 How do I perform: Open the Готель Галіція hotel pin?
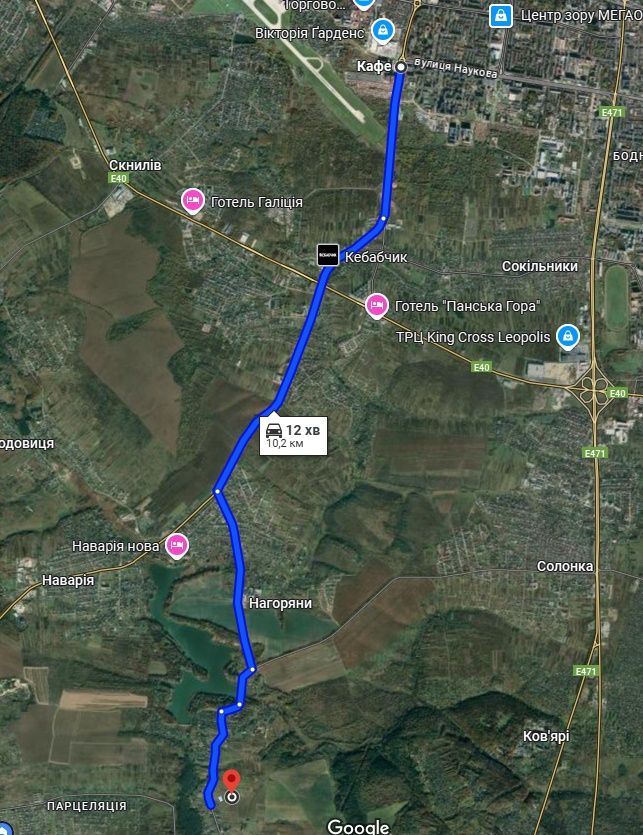pyautogui.click(x=192, y=201)
